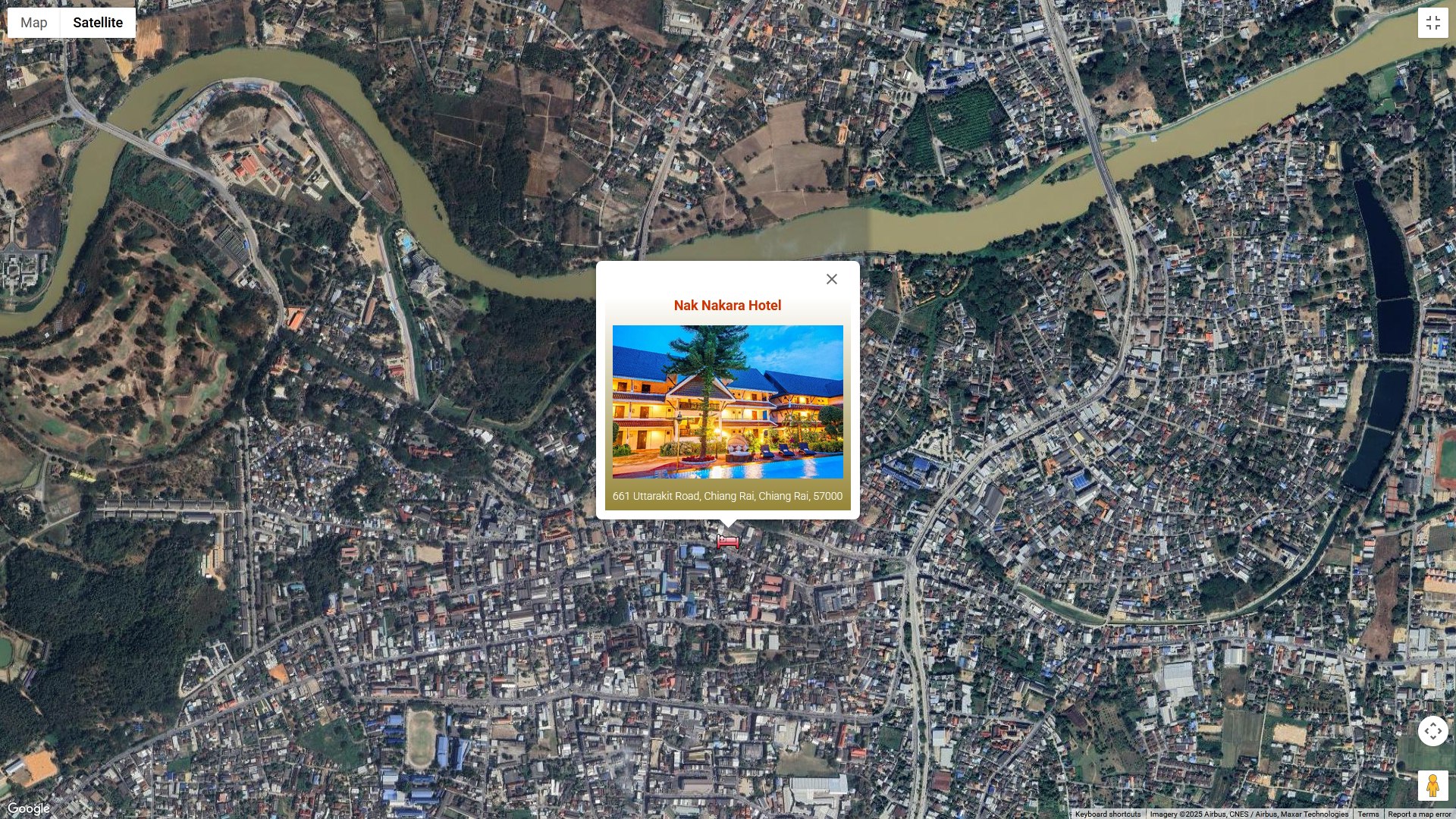This screenshot has height=819, width=1456.
Task: Exit fullscreen map mode
Action: (x=1432, y=23)
